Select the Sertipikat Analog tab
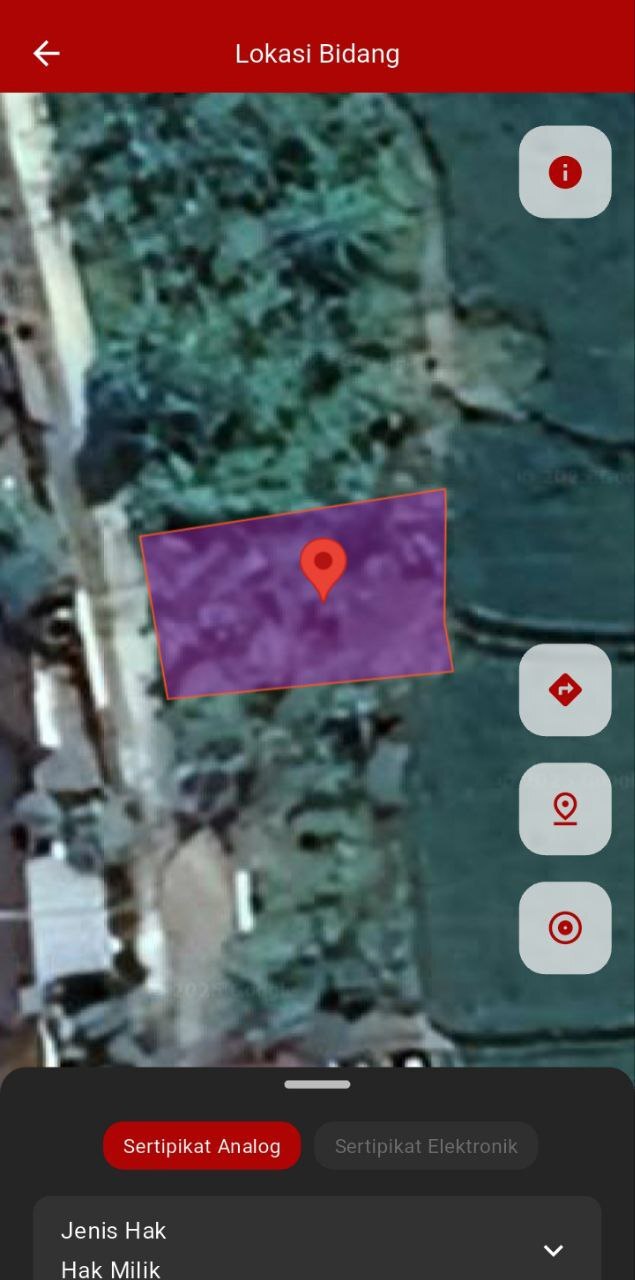Image resolution: width=635 pixels, height=1280 pixels. click(x=202, y=1146)
